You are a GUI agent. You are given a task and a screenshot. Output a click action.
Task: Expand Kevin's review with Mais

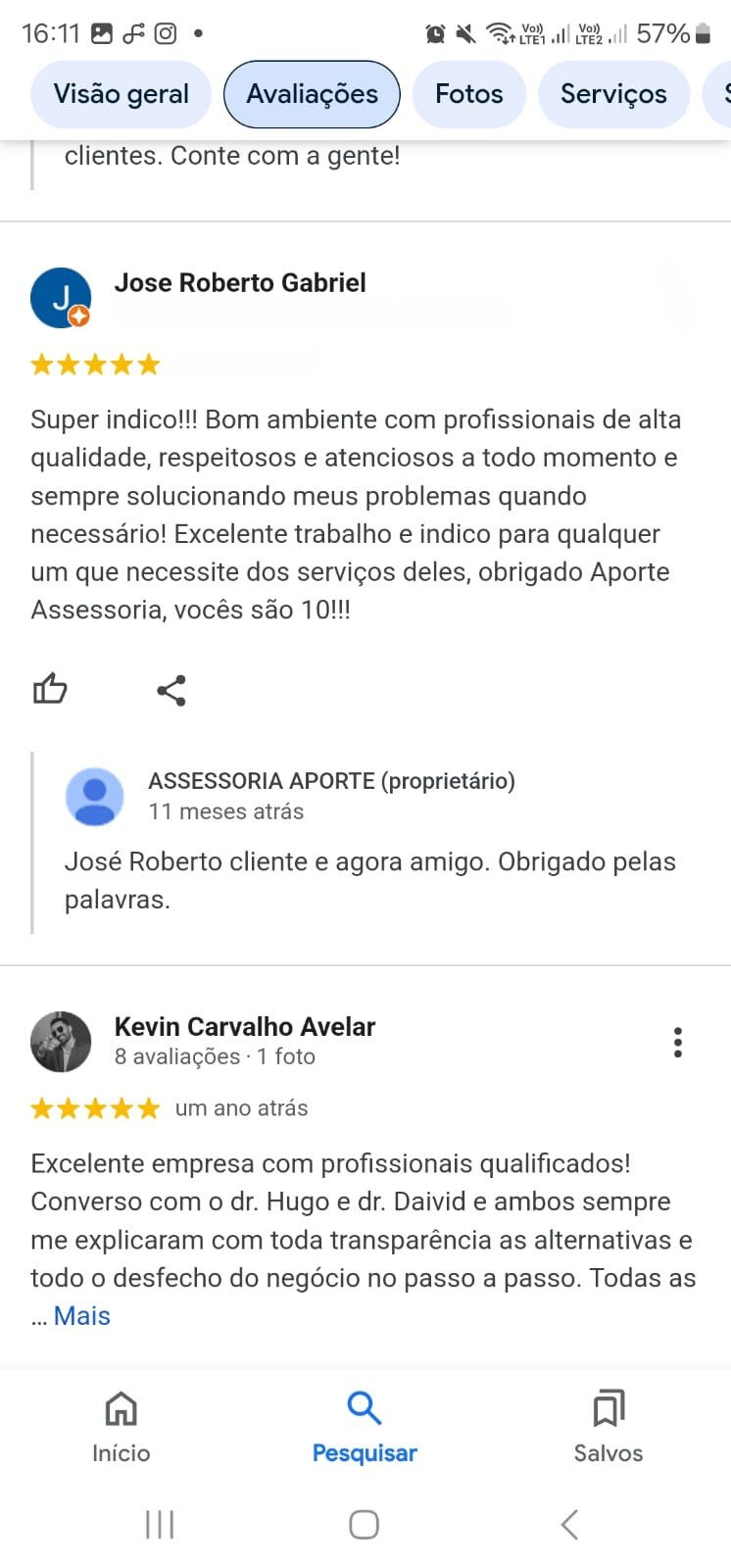click(x=81, y=1316)
